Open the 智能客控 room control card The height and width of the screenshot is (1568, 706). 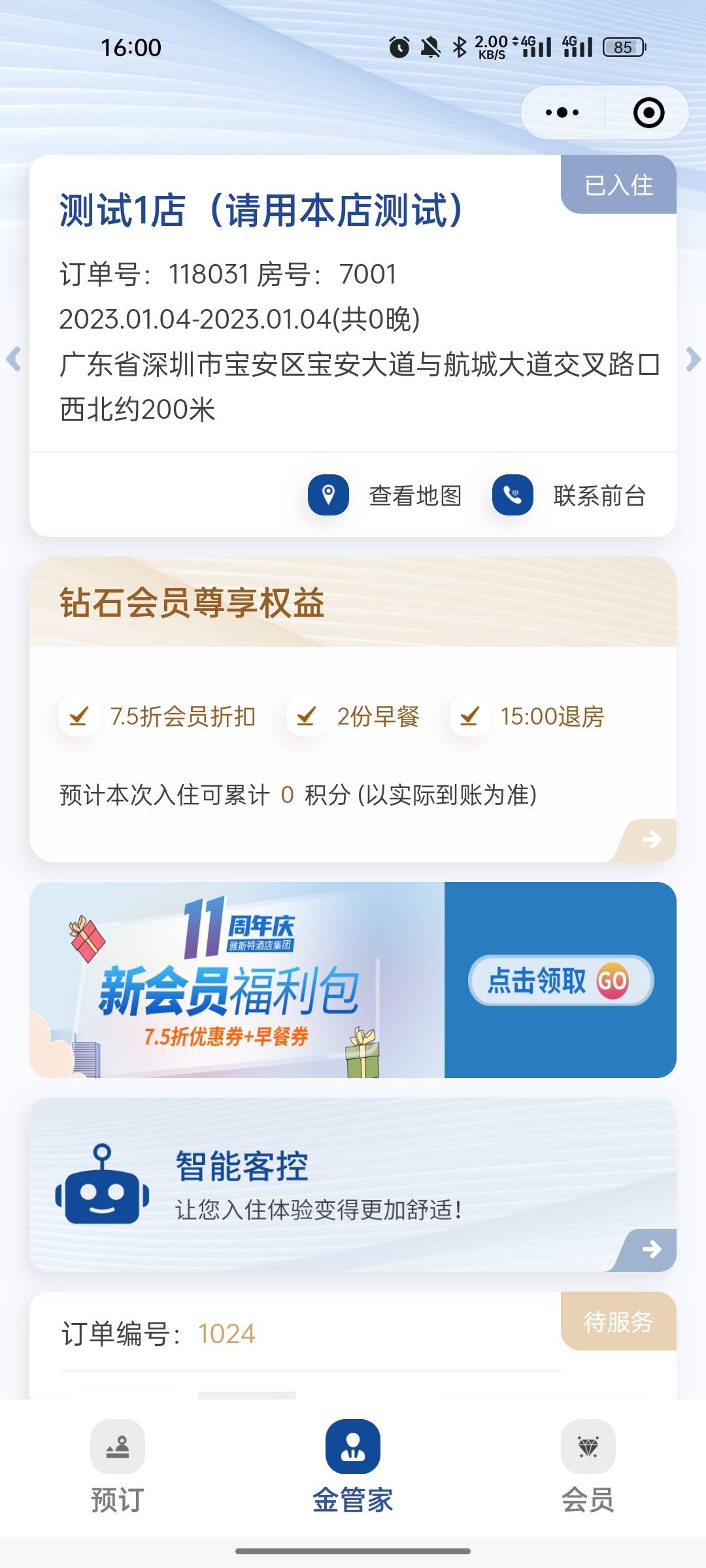pos(353,1184)
